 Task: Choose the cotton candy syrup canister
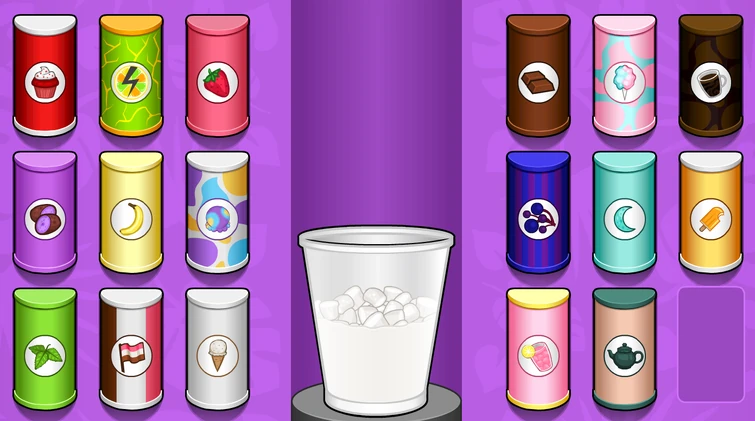click(x=624, y=80)
